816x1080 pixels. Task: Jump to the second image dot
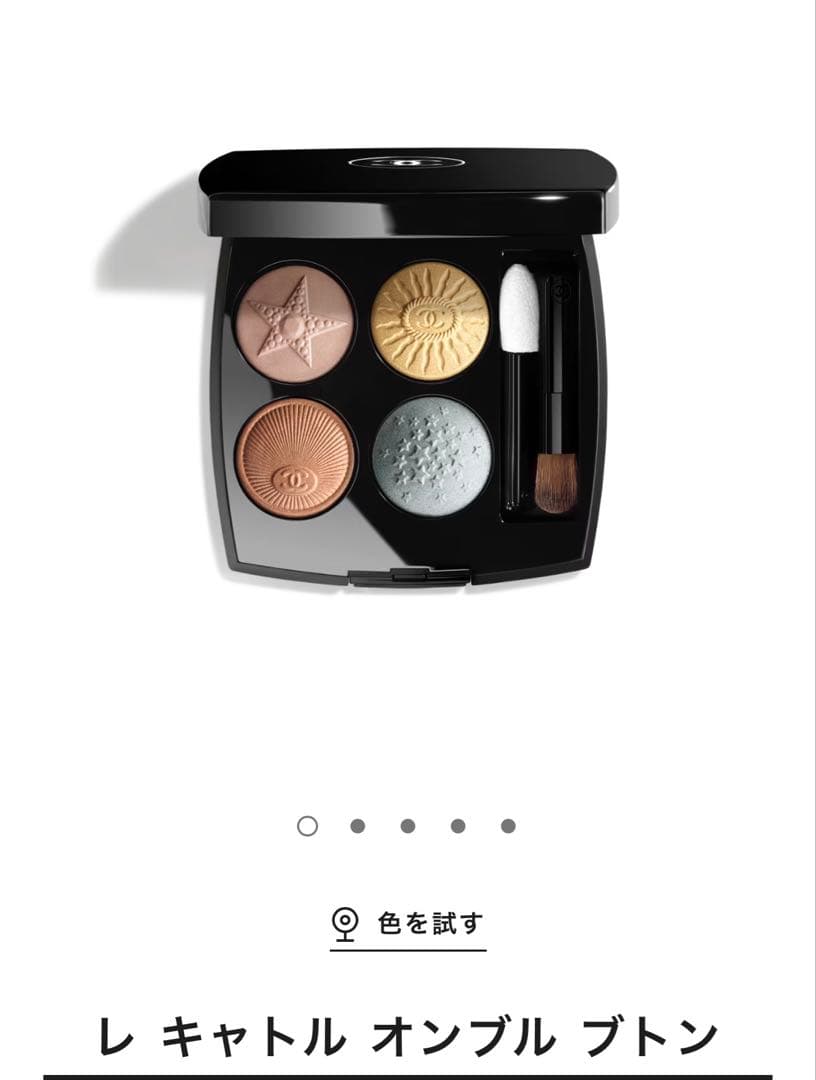pos(358,826)
